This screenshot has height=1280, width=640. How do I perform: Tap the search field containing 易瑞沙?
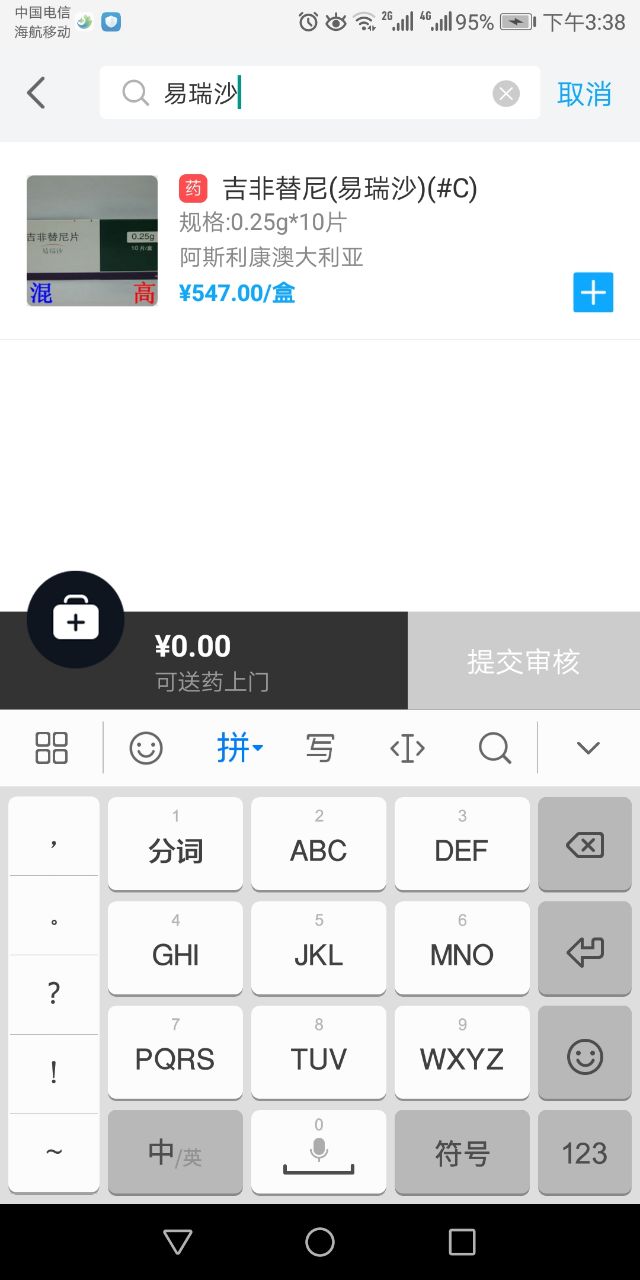(x=320, y=94)
